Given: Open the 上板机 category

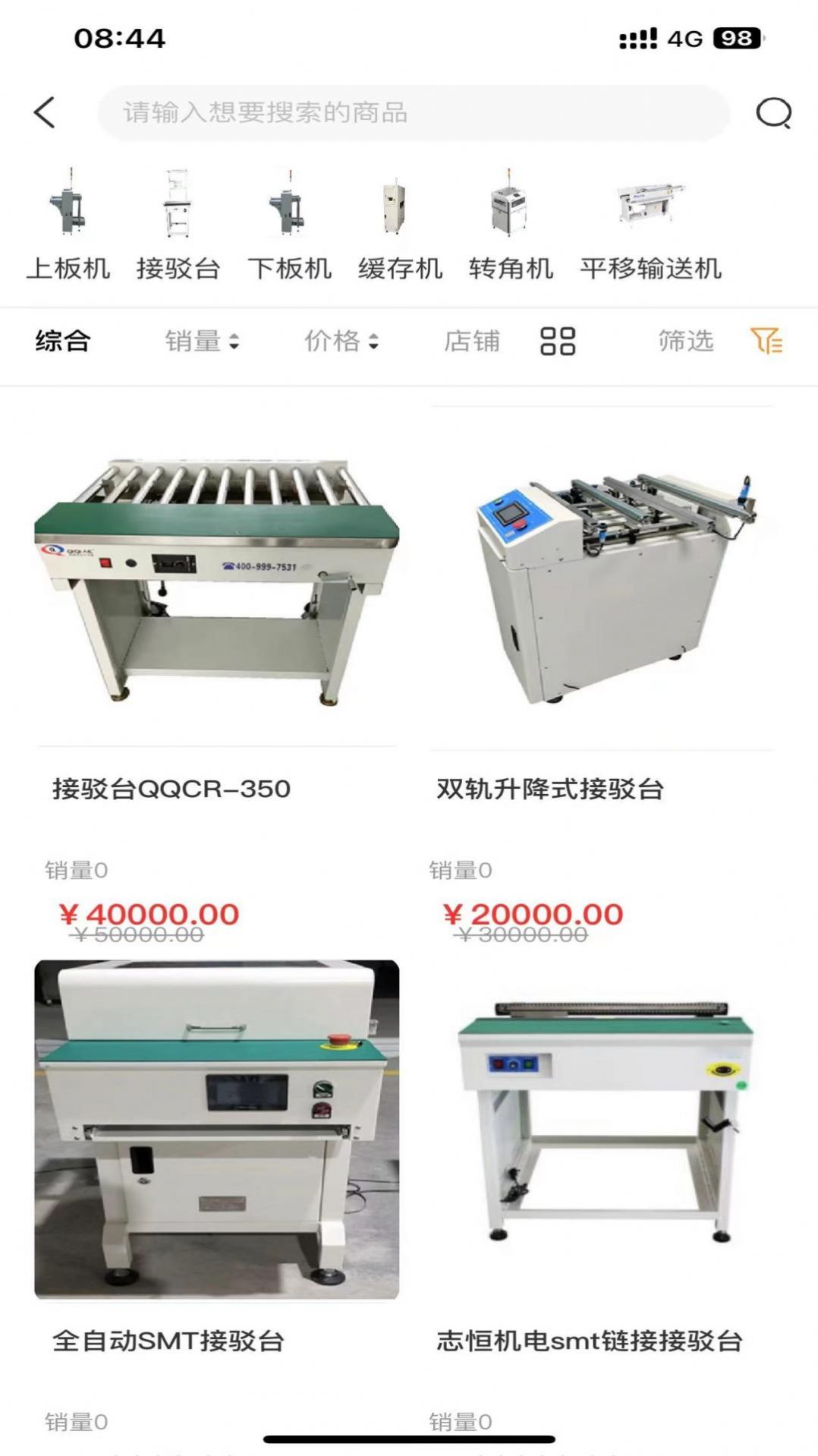Looking at the screenshot, I should point(68,225).
